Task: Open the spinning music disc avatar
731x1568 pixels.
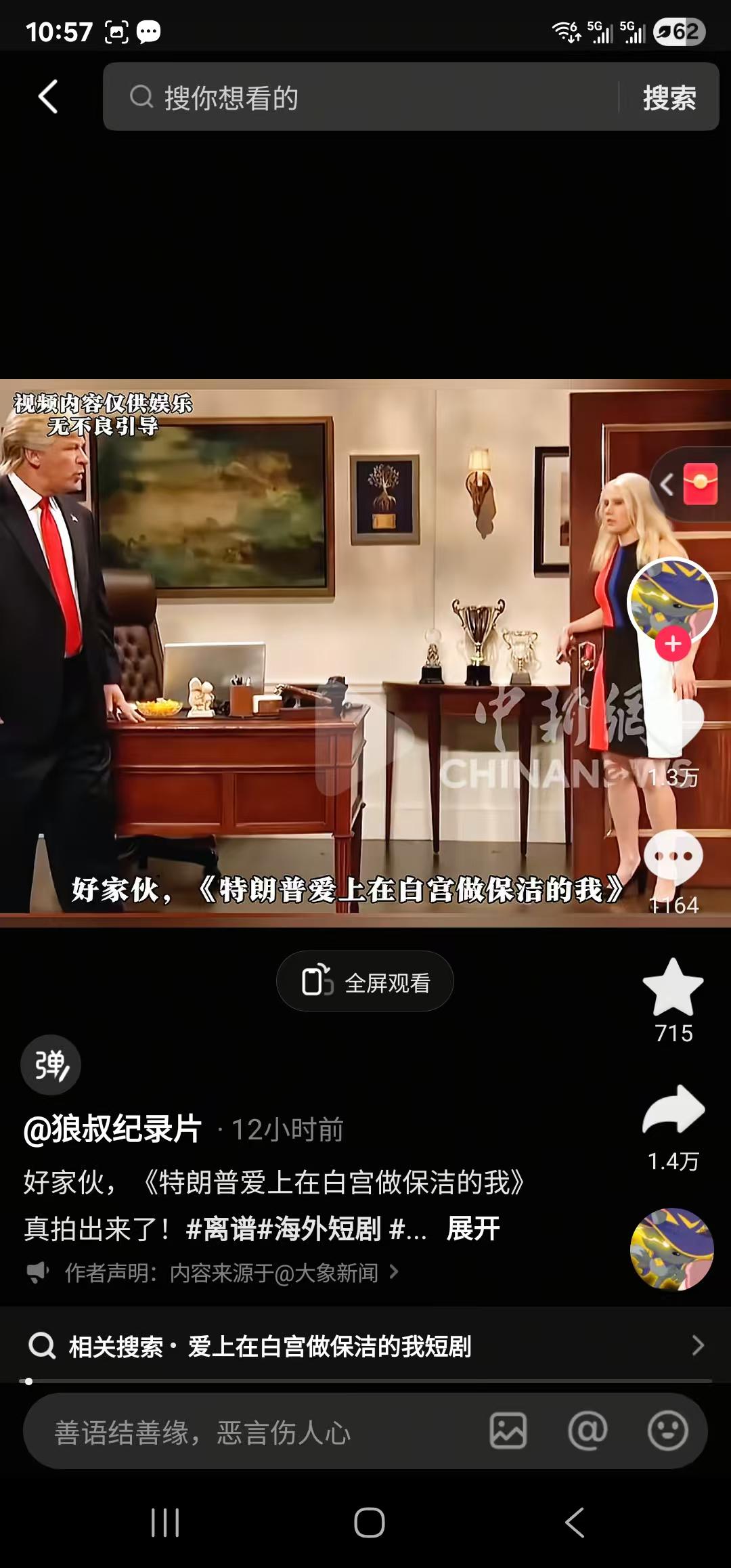Action: tap(671, 1250)
